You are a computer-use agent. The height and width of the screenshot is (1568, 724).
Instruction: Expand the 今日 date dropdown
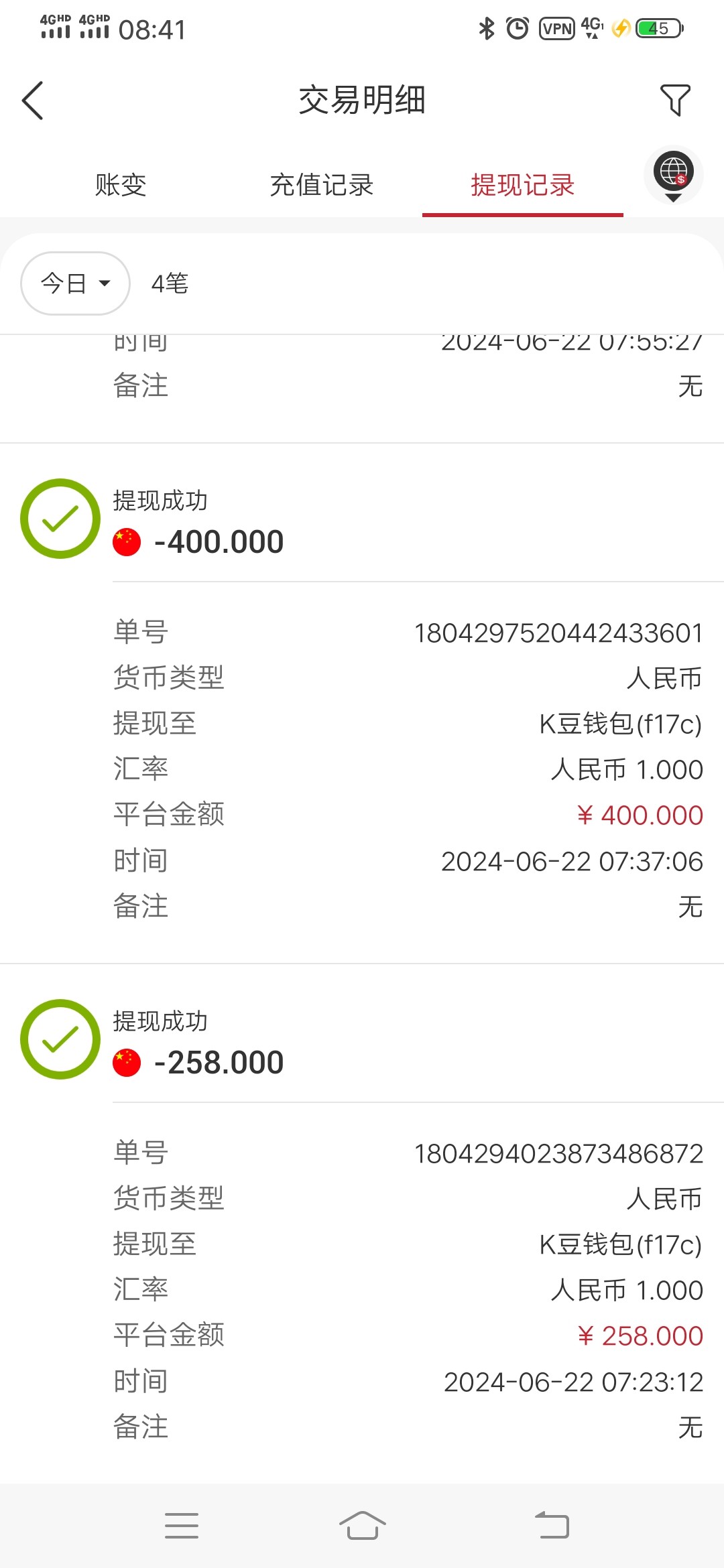pos(75,283)
